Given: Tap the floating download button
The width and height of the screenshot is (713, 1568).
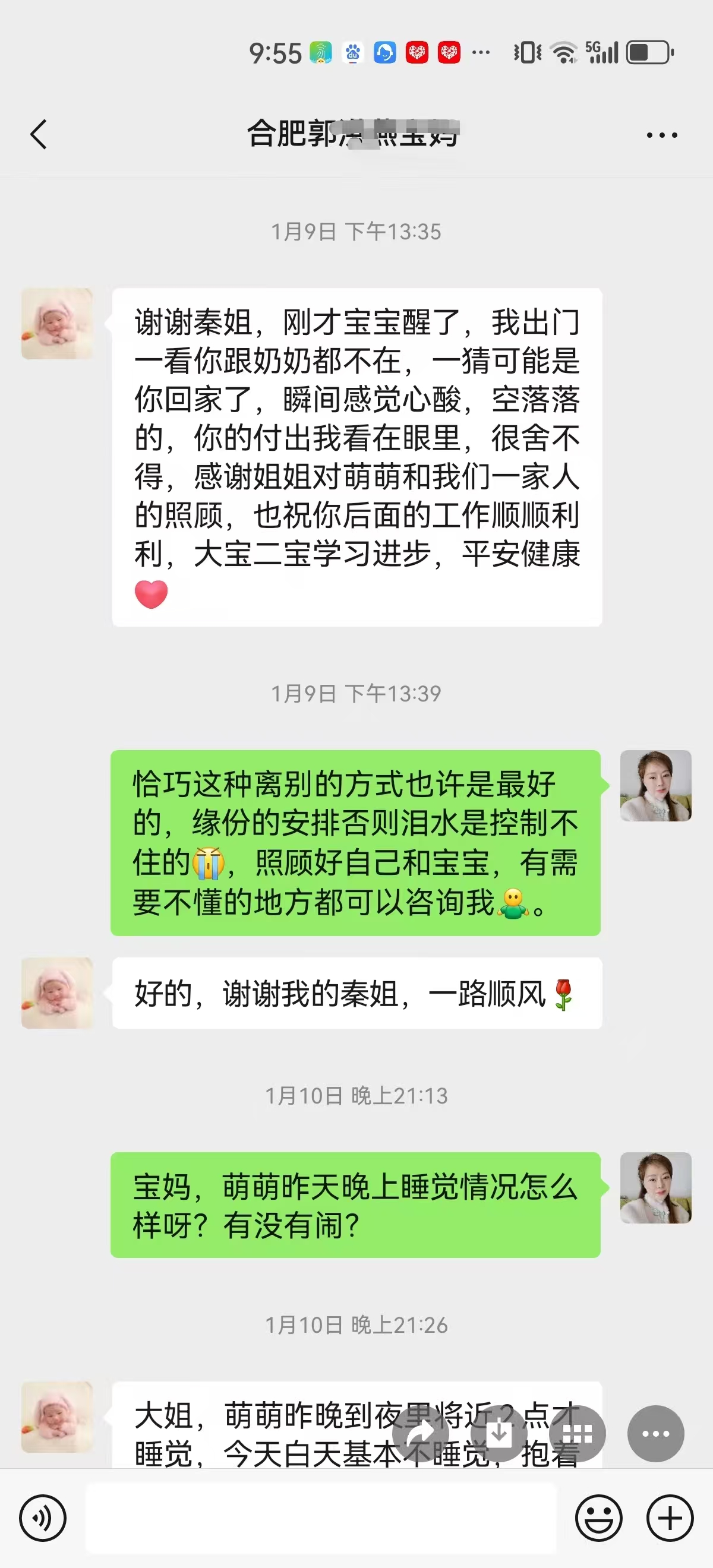Looking at the screenshot, I should click(499, 1434).
